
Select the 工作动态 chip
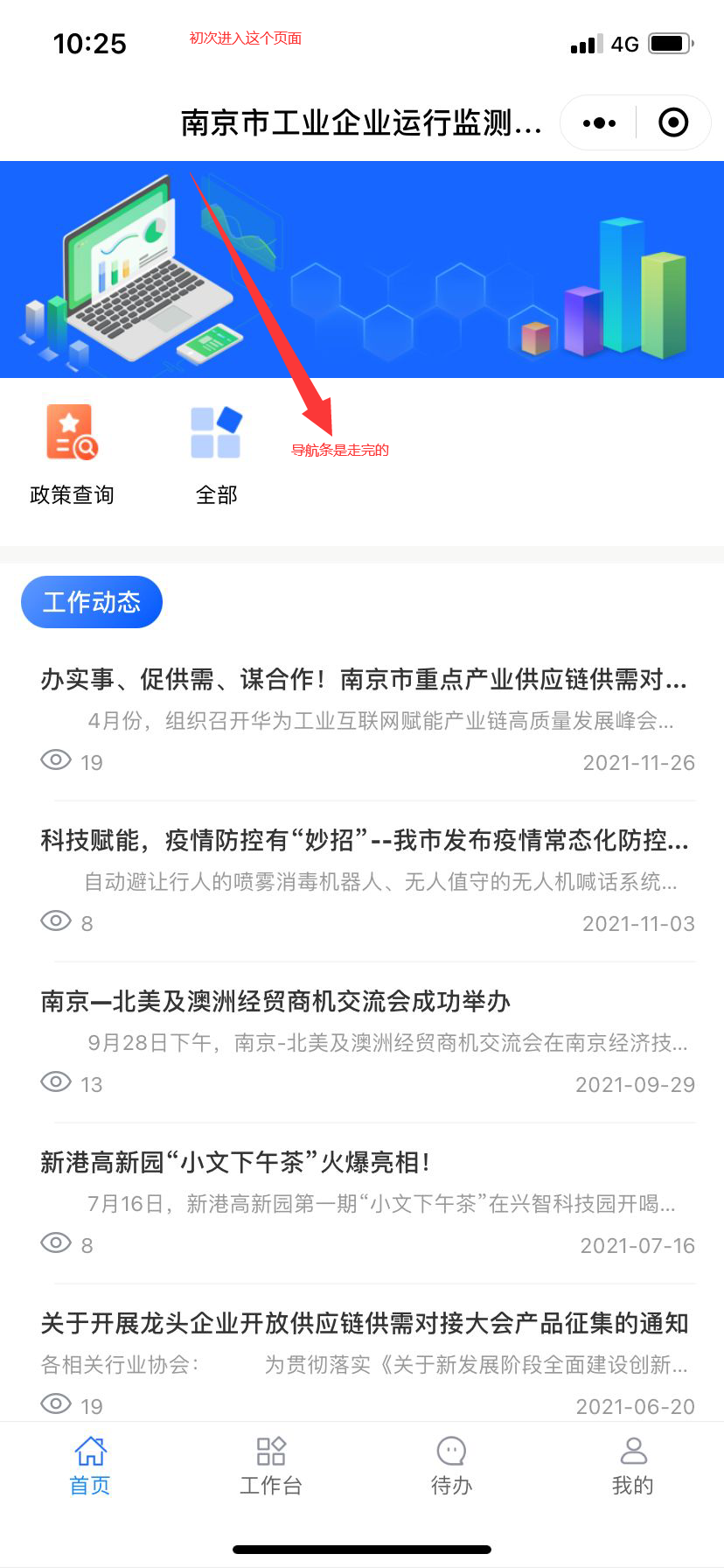click(x=92, y=602)
